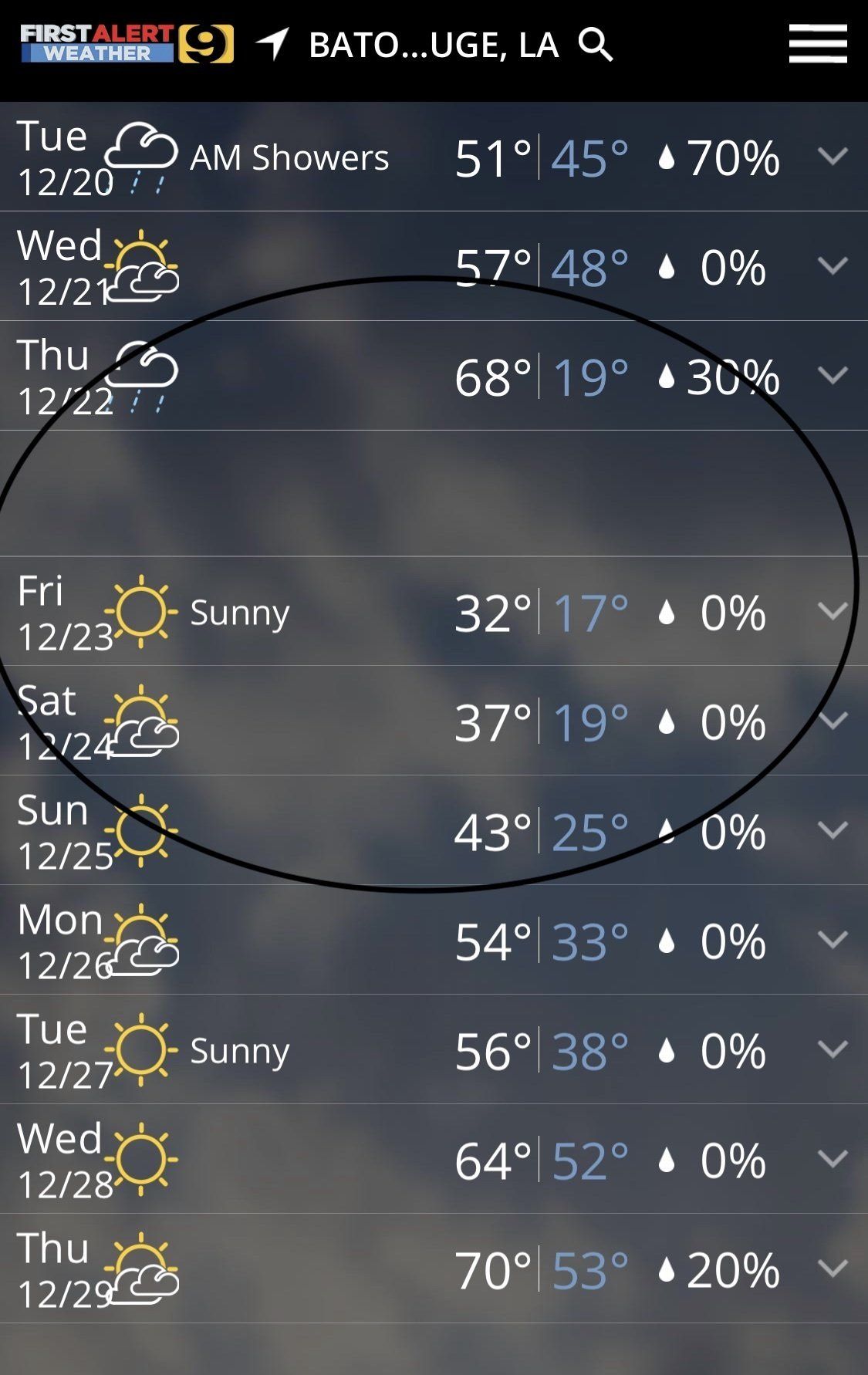Expand the Sun 12/25 forecast details
The width and height of the screenshot is (868, 1375).
[x=832, y=831]
